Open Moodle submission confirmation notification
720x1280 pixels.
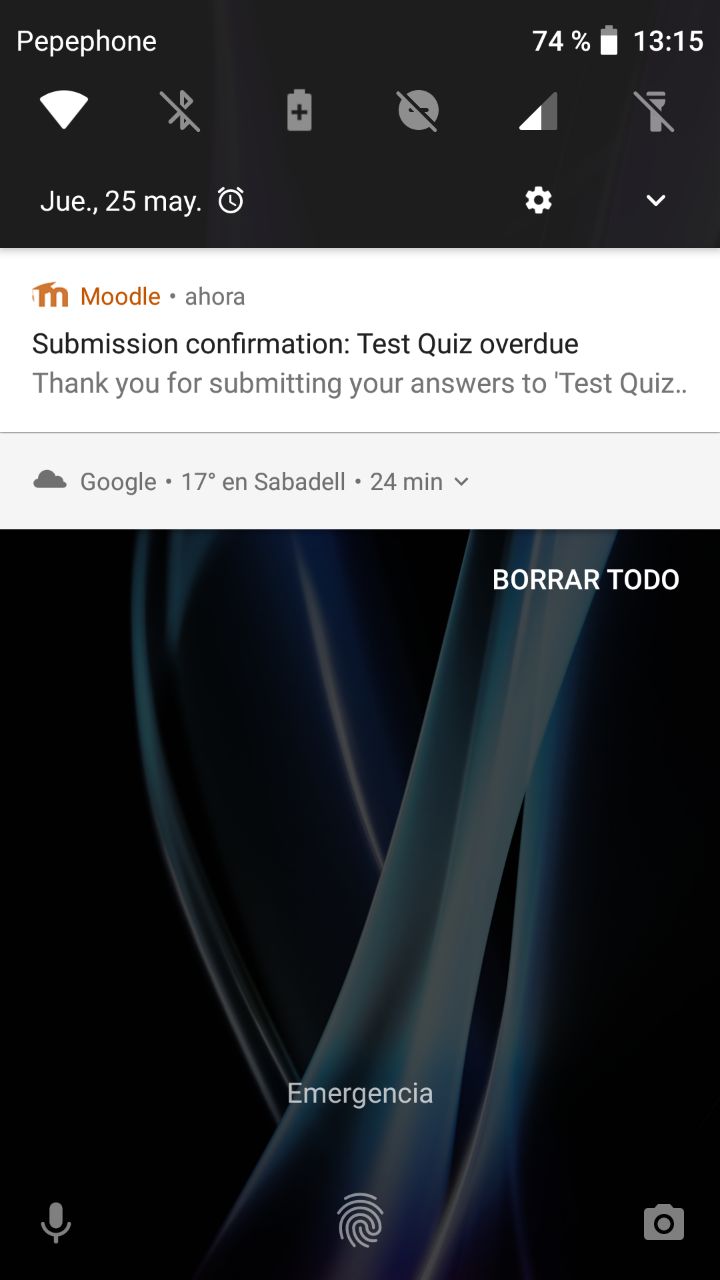point(360,340)
